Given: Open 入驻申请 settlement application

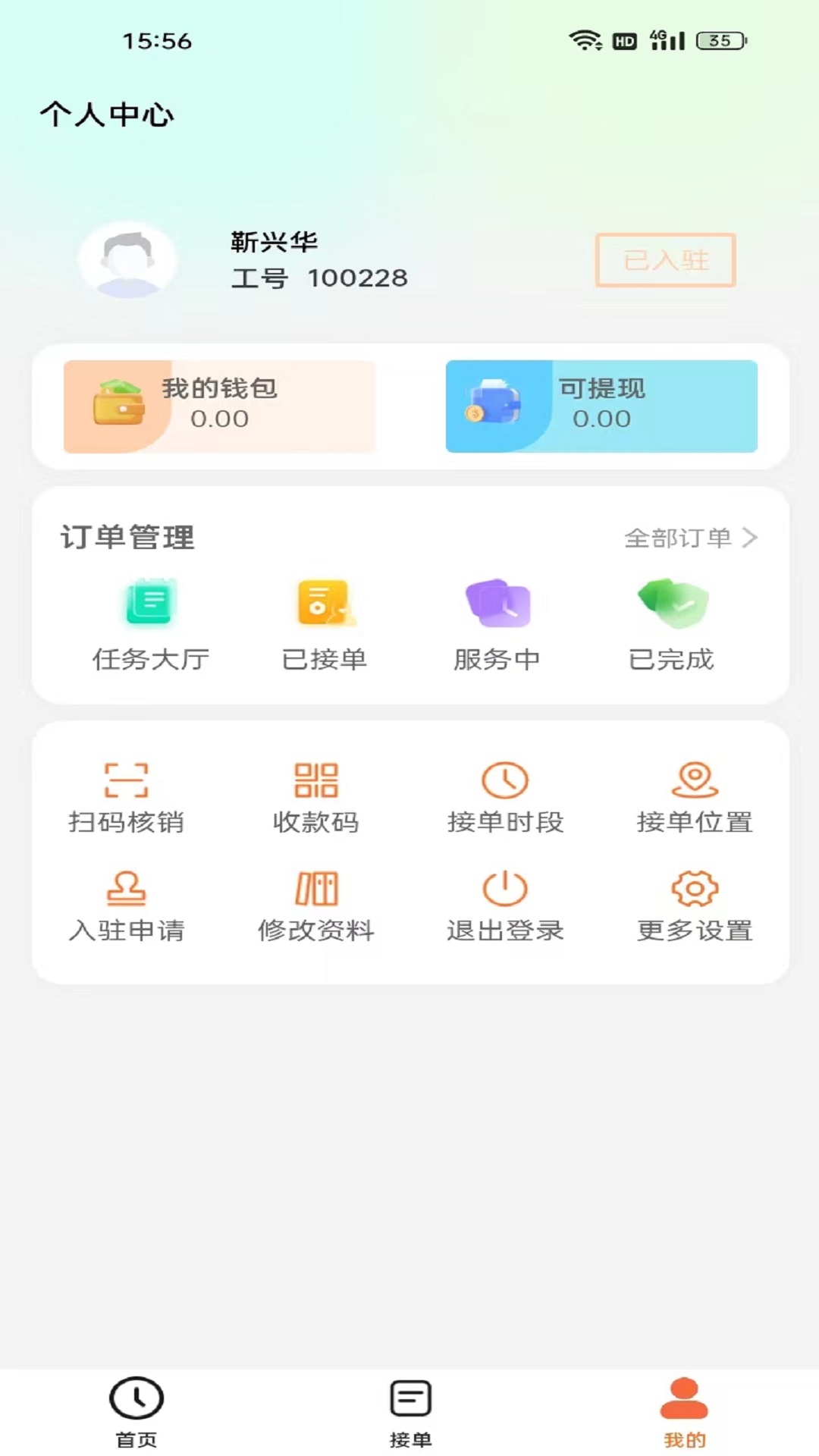Looking at the screenshot, I should pos(127,907).
